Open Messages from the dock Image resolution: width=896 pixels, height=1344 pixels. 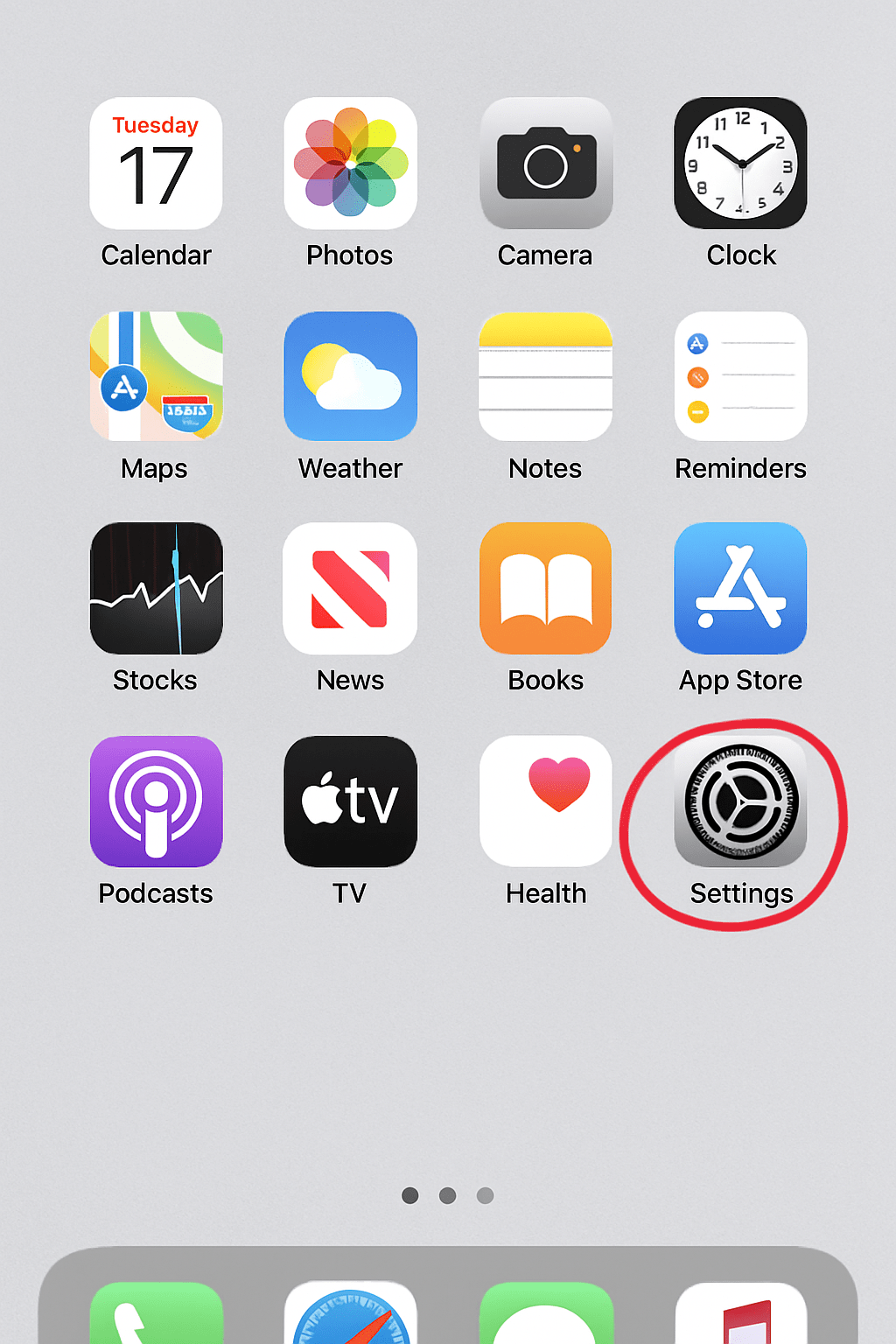tap(546, 1321)
